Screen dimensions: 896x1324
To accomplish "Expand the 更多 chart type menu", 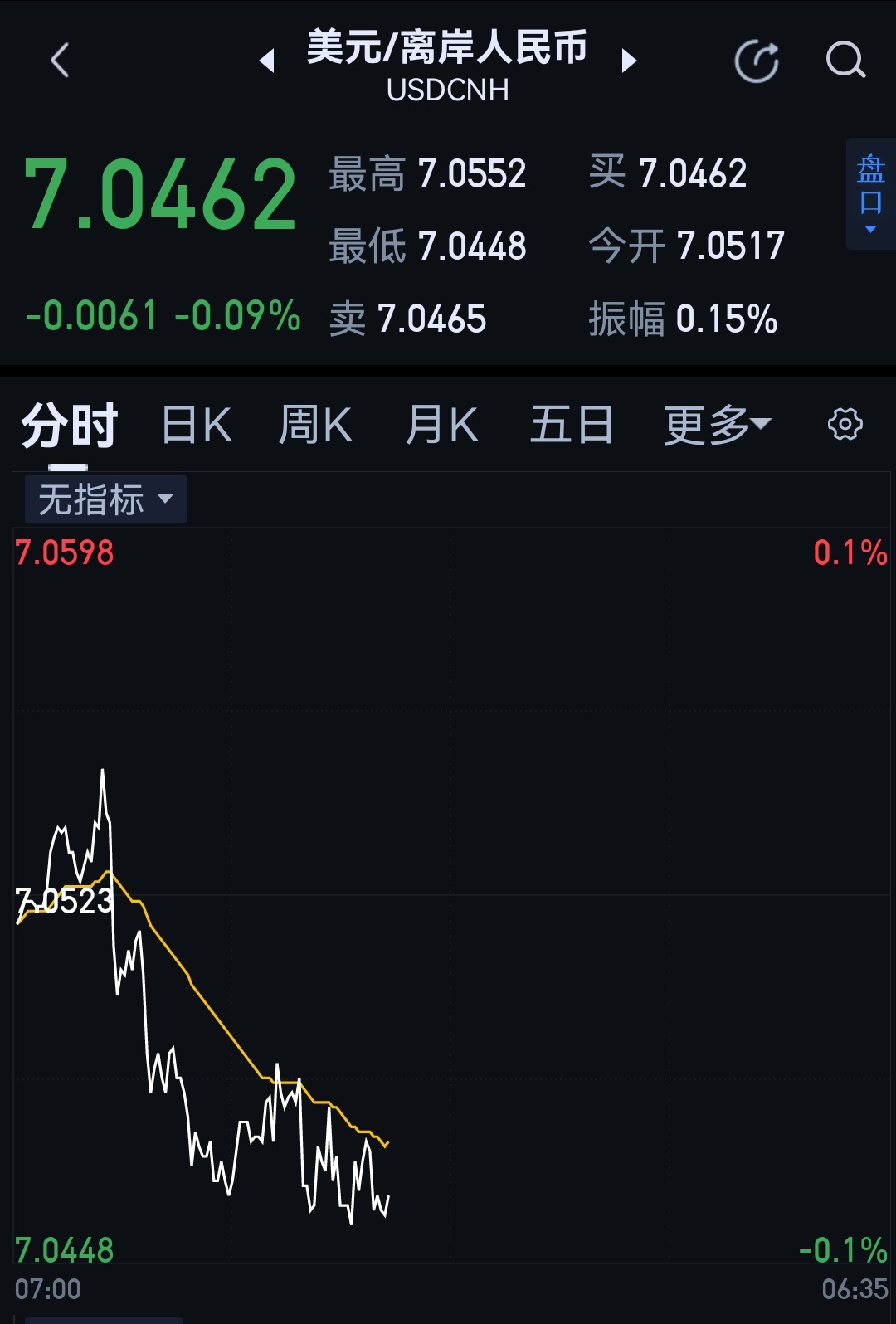I will [716, 424].
